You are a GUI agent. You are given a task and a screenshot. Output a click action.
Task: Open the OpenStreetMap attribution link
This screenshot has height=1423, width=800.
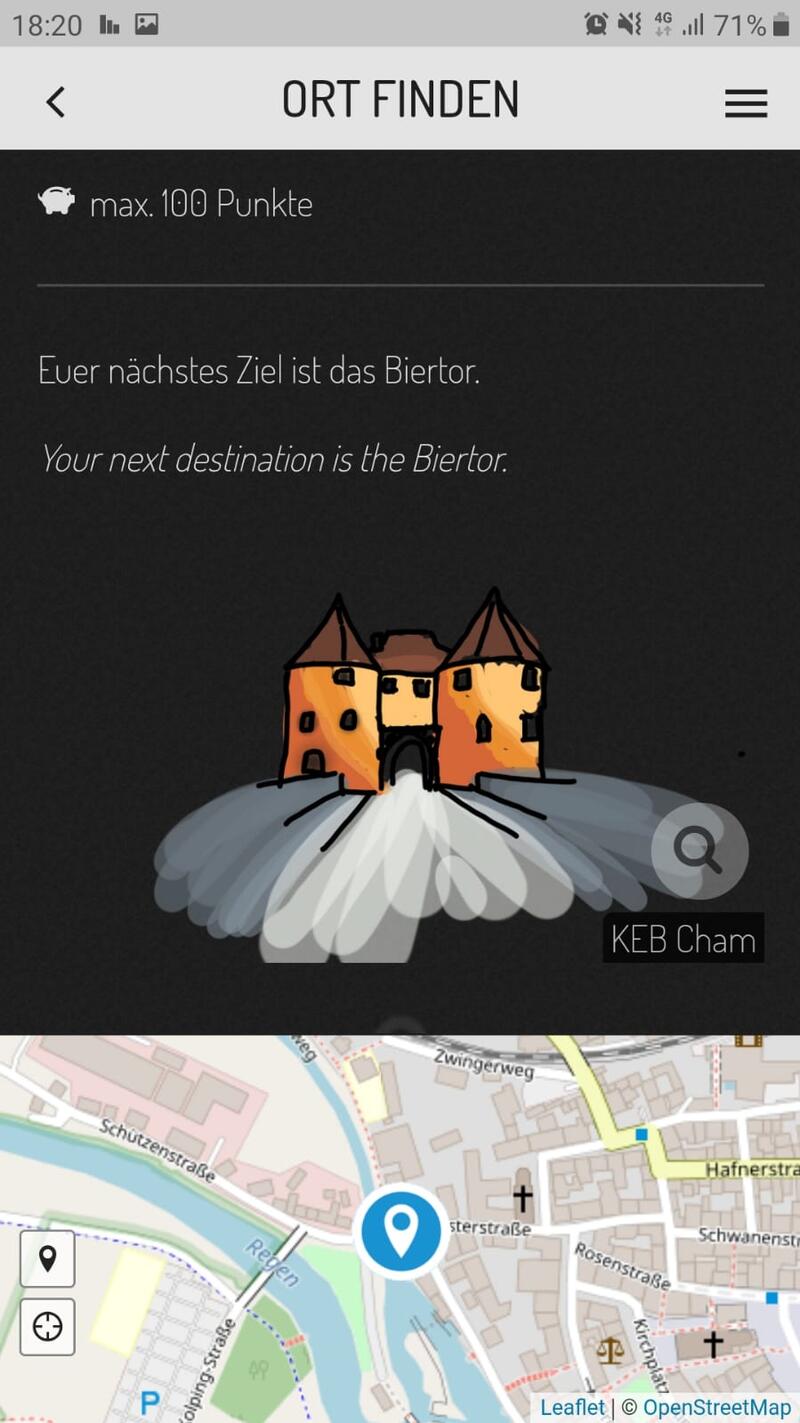tap(717, 1407)
